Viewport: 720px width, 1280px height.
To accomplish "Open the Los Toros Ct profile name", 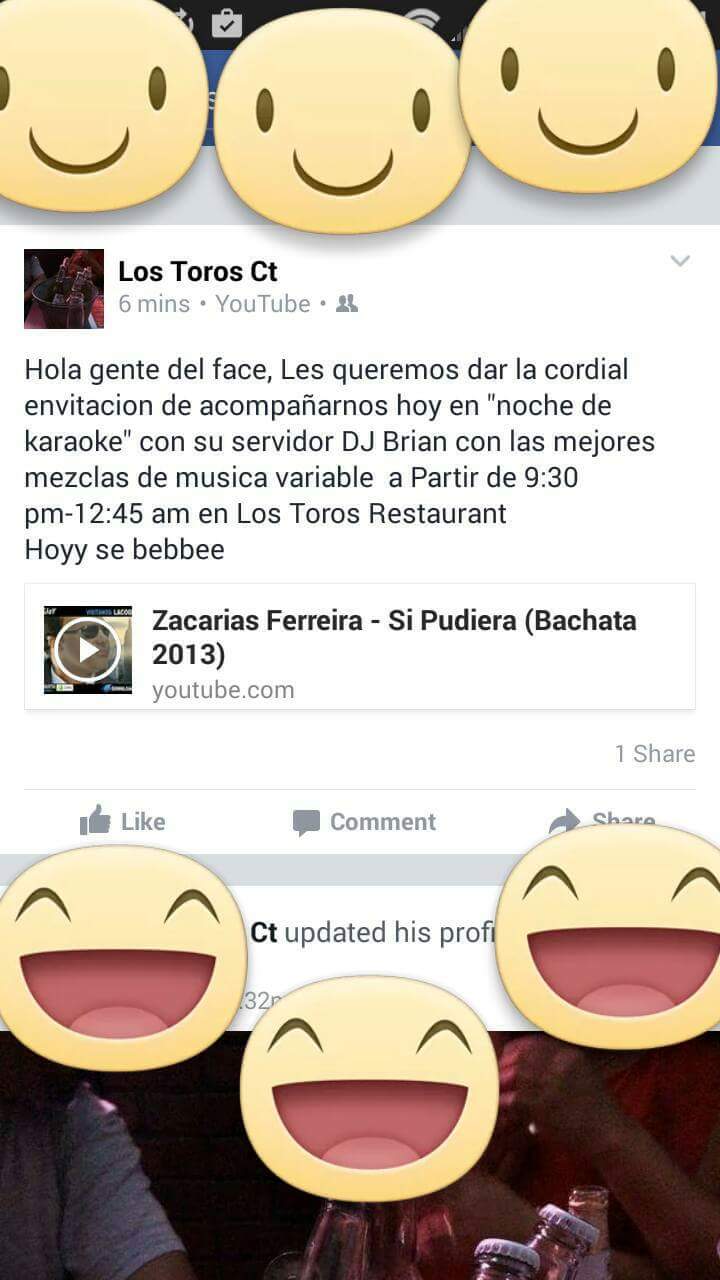I will pyautogui.click(x=197, y=271).
